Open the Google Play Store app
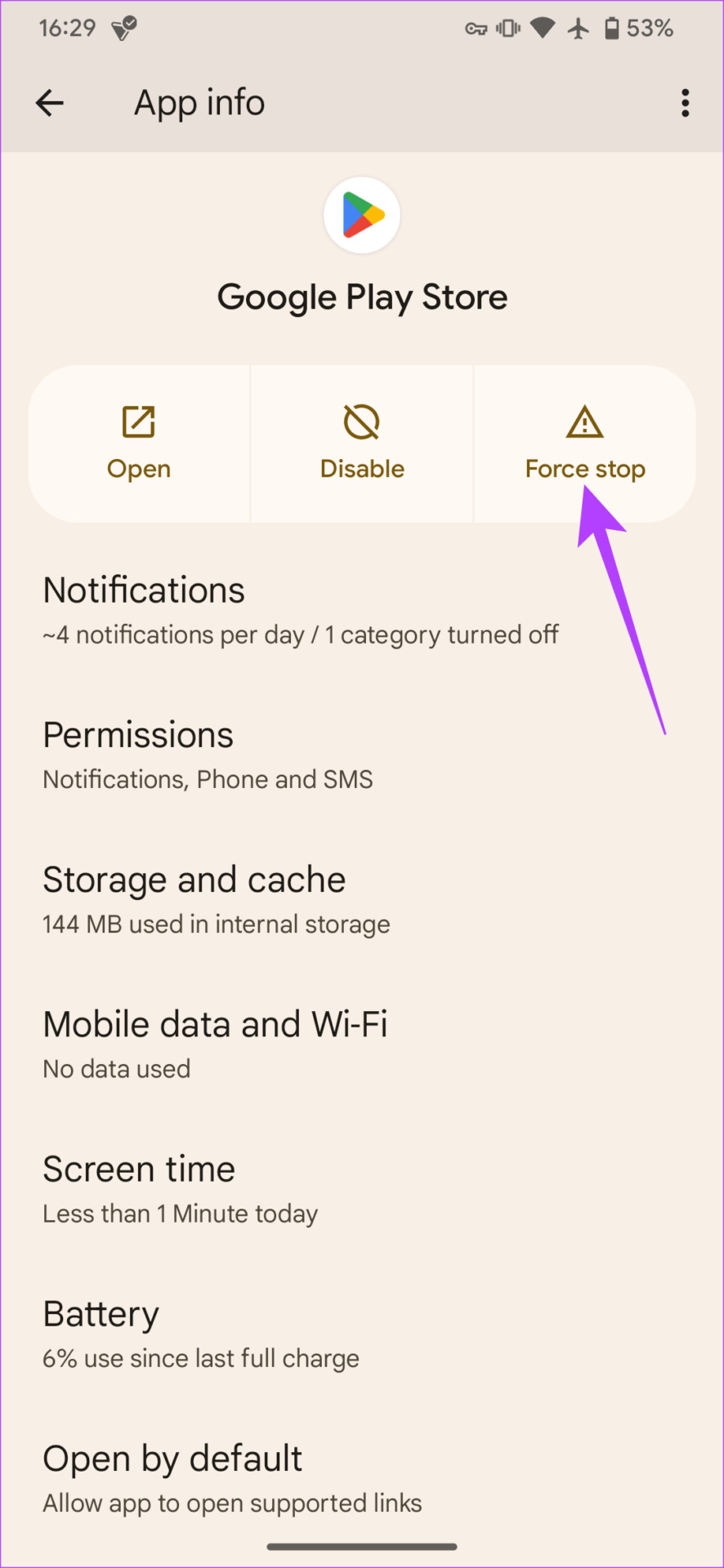 [x=140, y=443]
